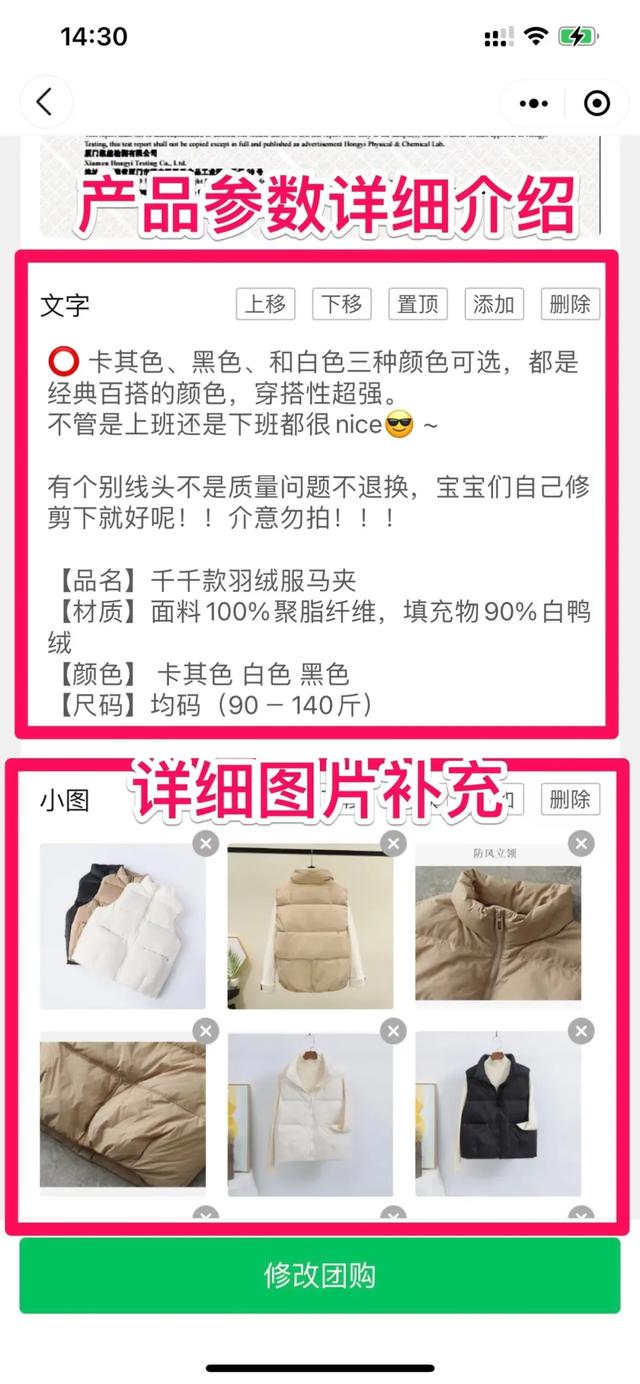Image resolution: width=640 pixels, height=1384 pixels.
Task: Delete the 小图 section with 删除
Action: pos(570,798)
